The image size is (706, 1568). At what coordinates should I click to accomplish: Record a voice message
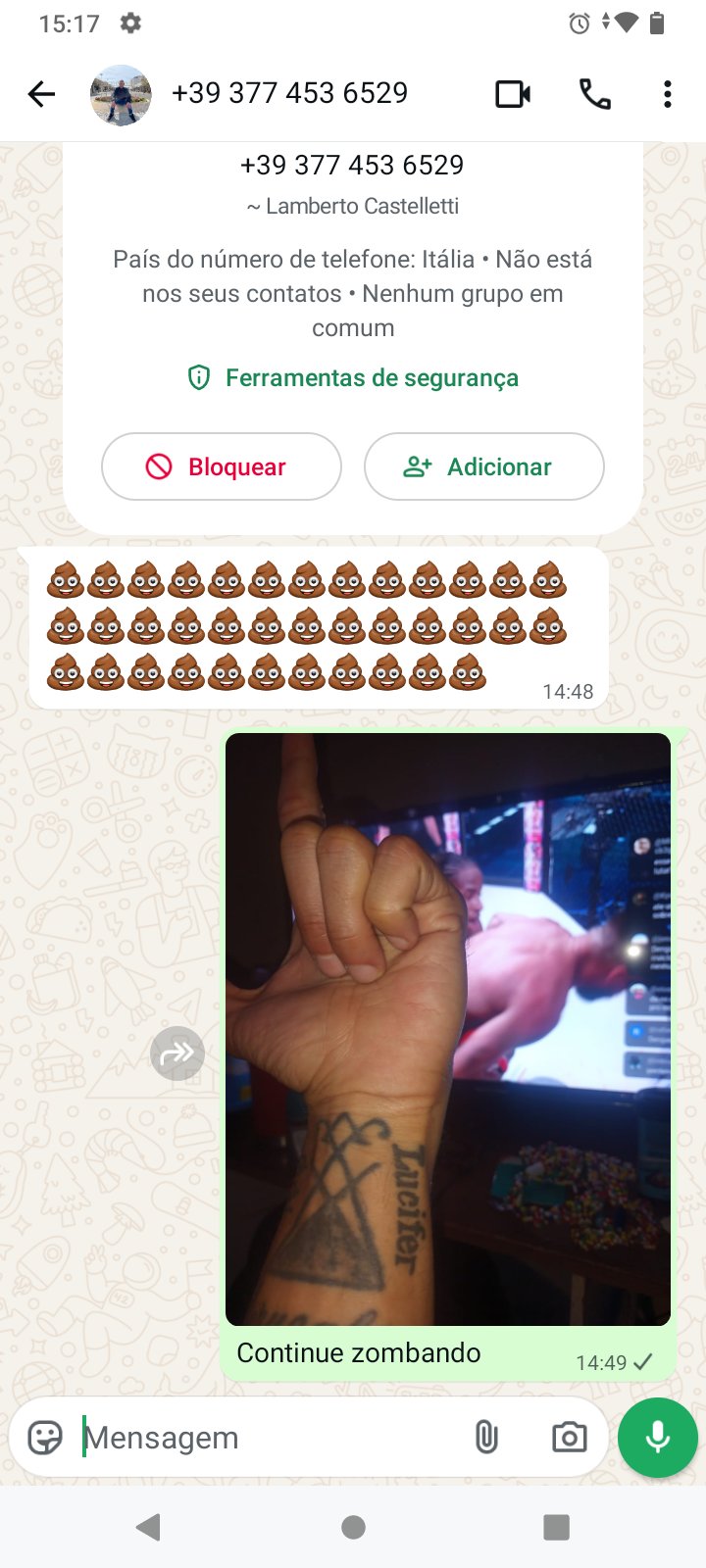(x=658, y=1438)
